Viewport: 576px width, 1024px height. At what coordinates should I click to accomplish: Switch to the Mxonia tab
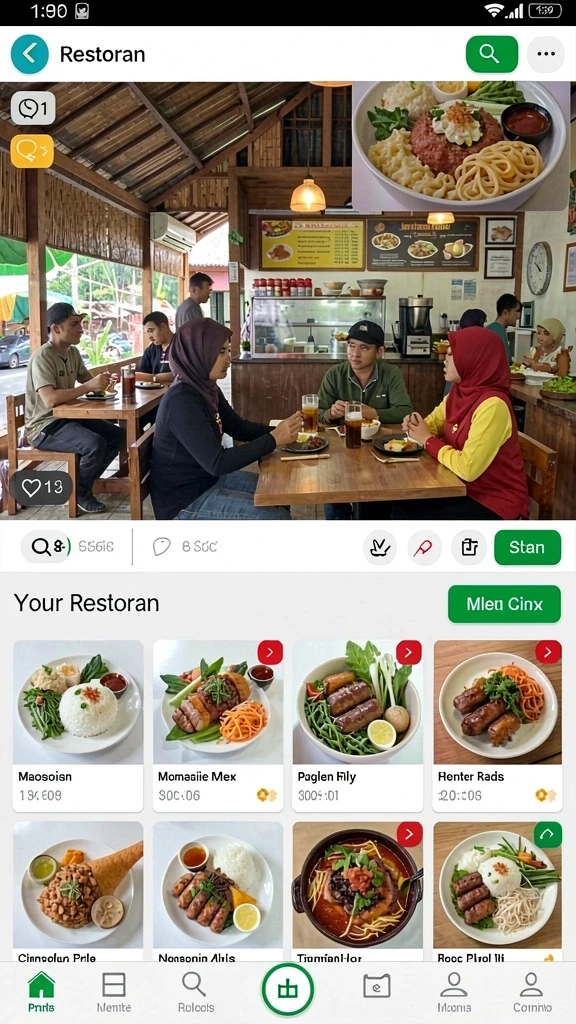(x=454, y=992)
